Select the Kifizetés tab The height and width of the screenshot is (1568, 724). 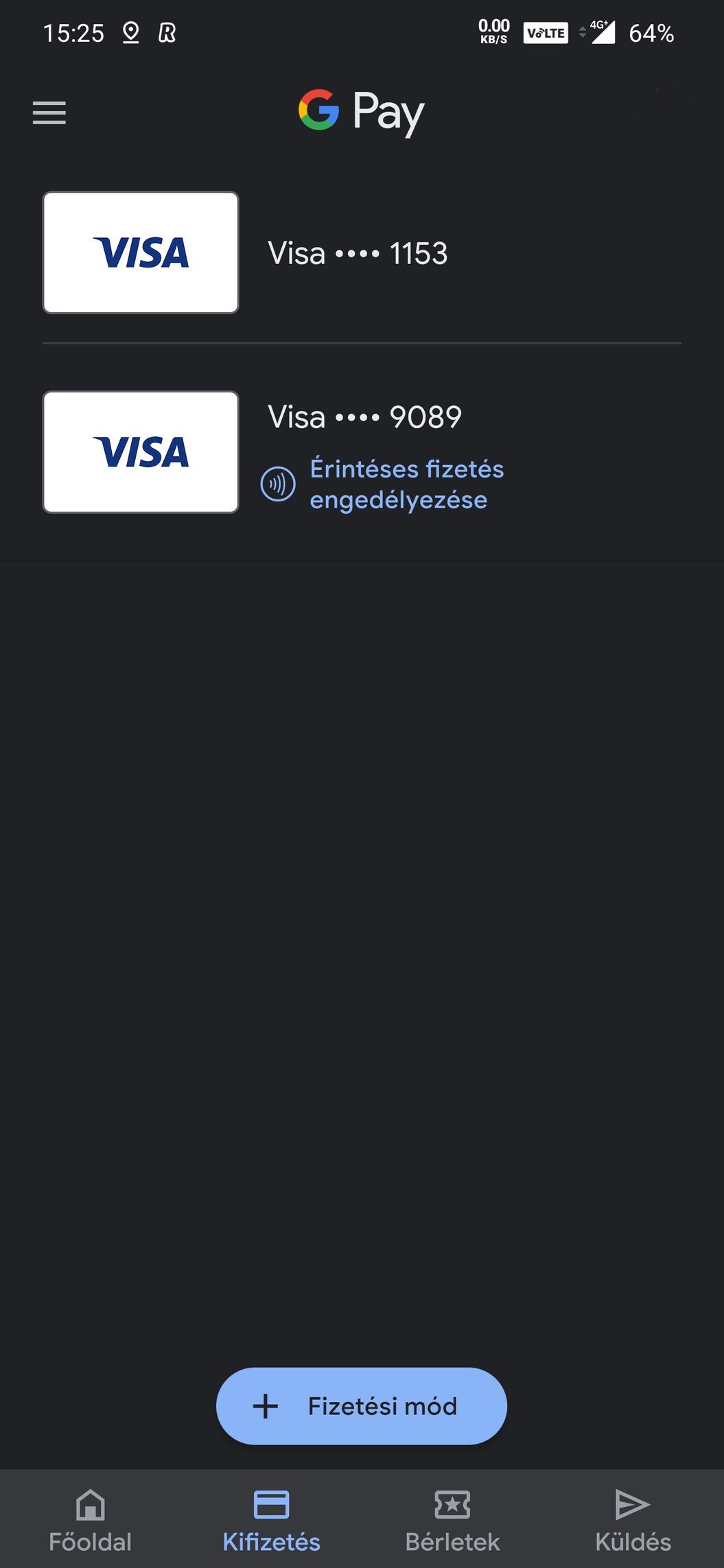pos(271,1519)
